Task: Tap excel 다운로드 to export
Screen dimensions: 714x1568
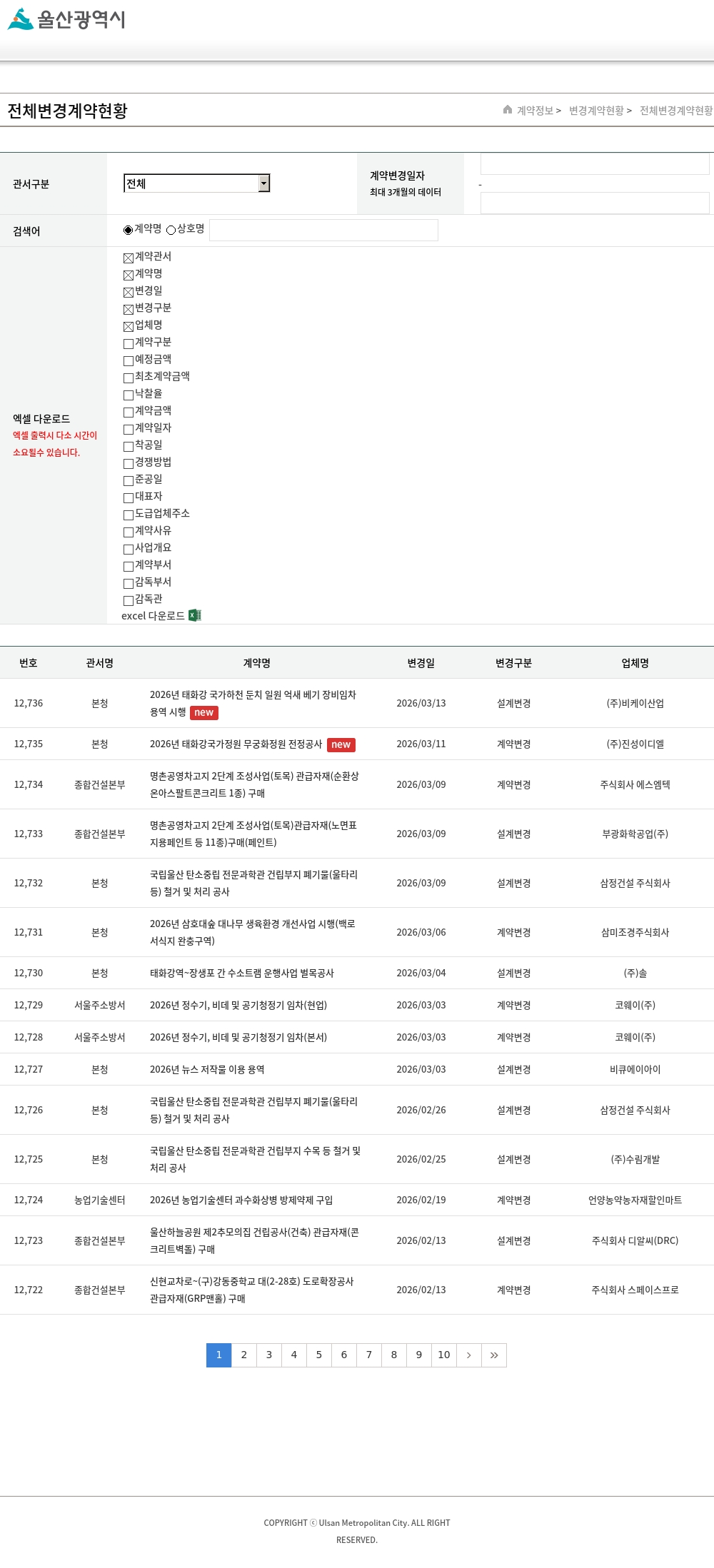Action: (161, 615)
